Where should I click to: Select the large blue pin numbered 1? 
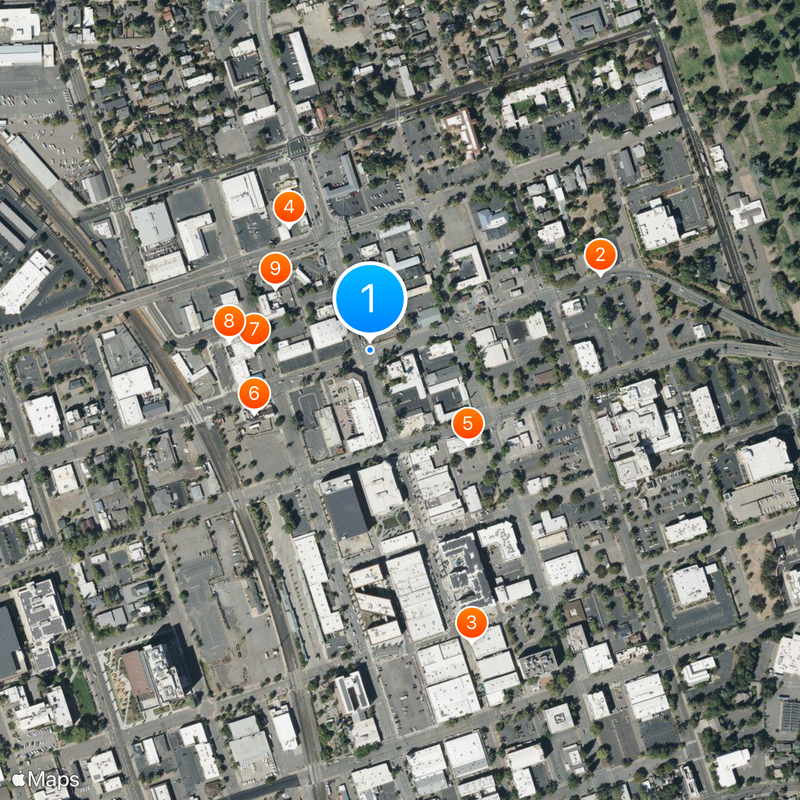pos(369,298)
